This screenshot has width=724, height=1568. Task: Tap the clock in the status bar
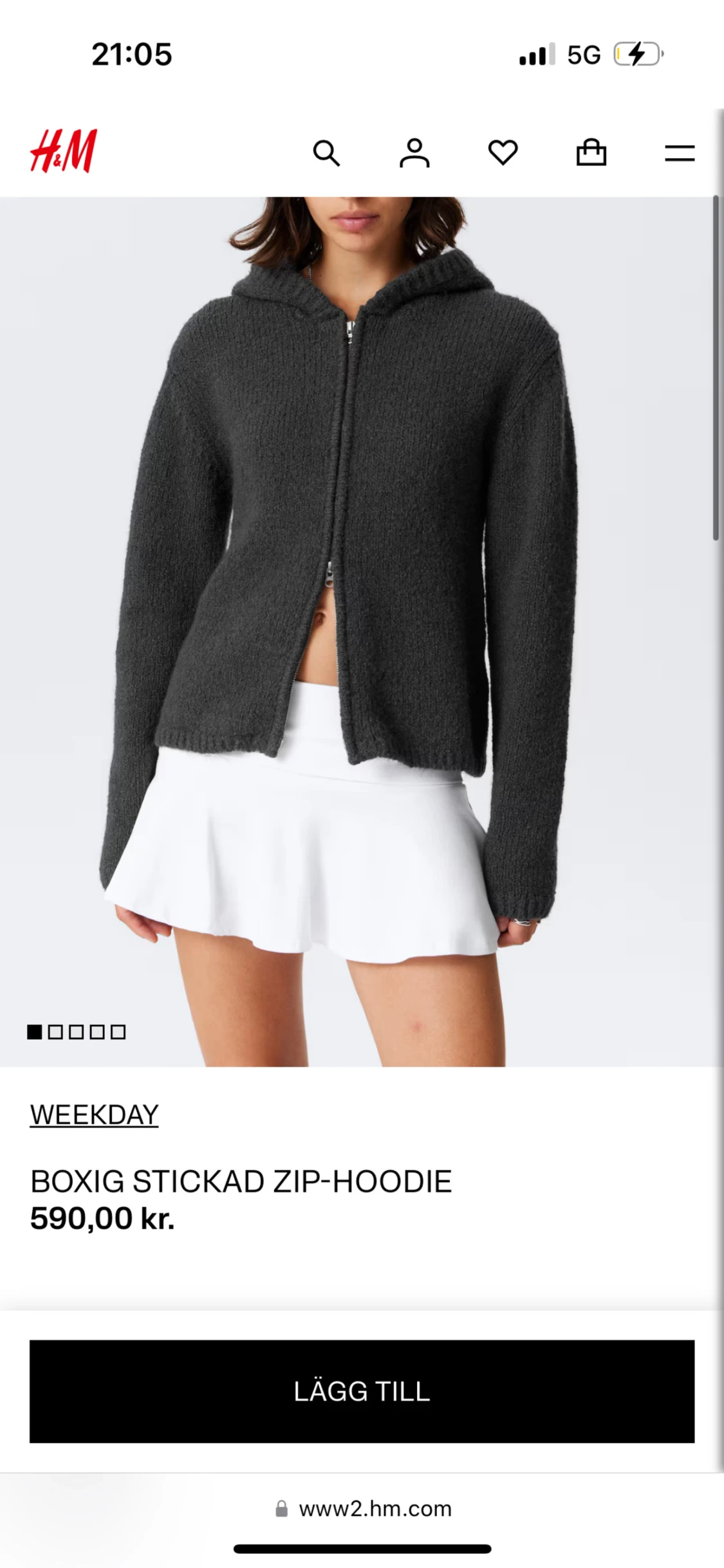tap(133, 54)
